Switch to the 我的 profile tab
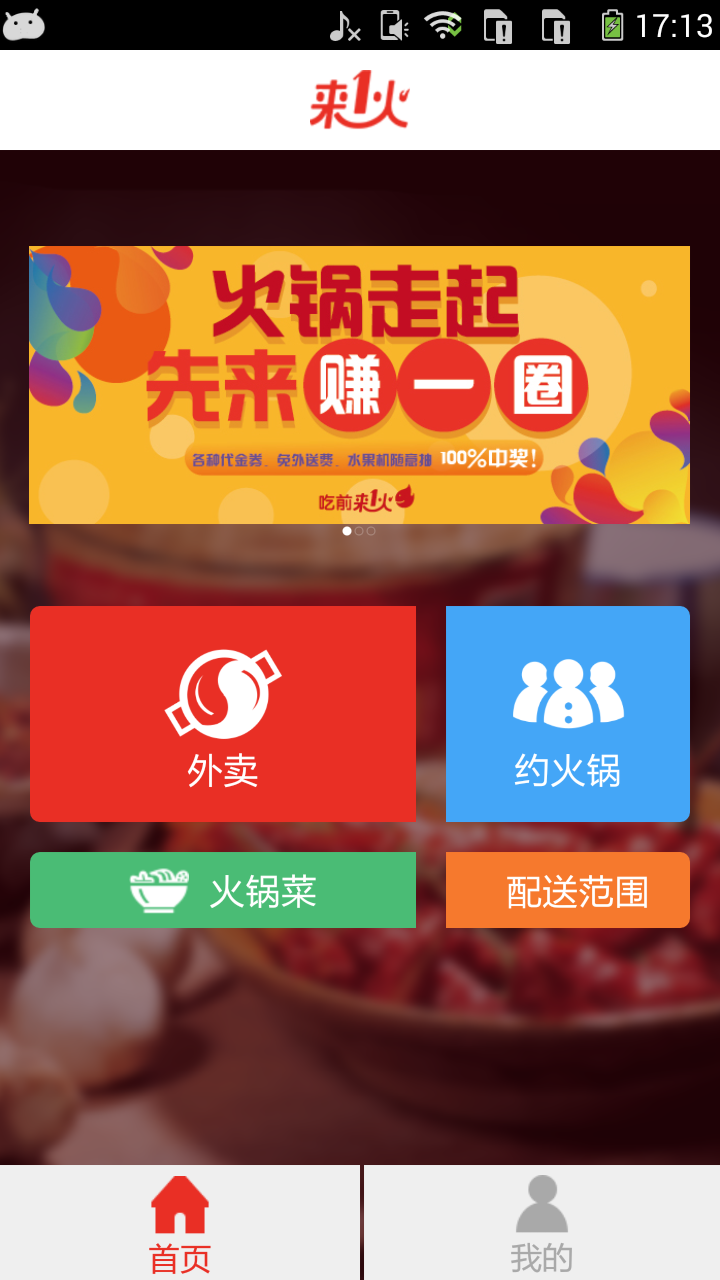 (x=541, y=1223)
